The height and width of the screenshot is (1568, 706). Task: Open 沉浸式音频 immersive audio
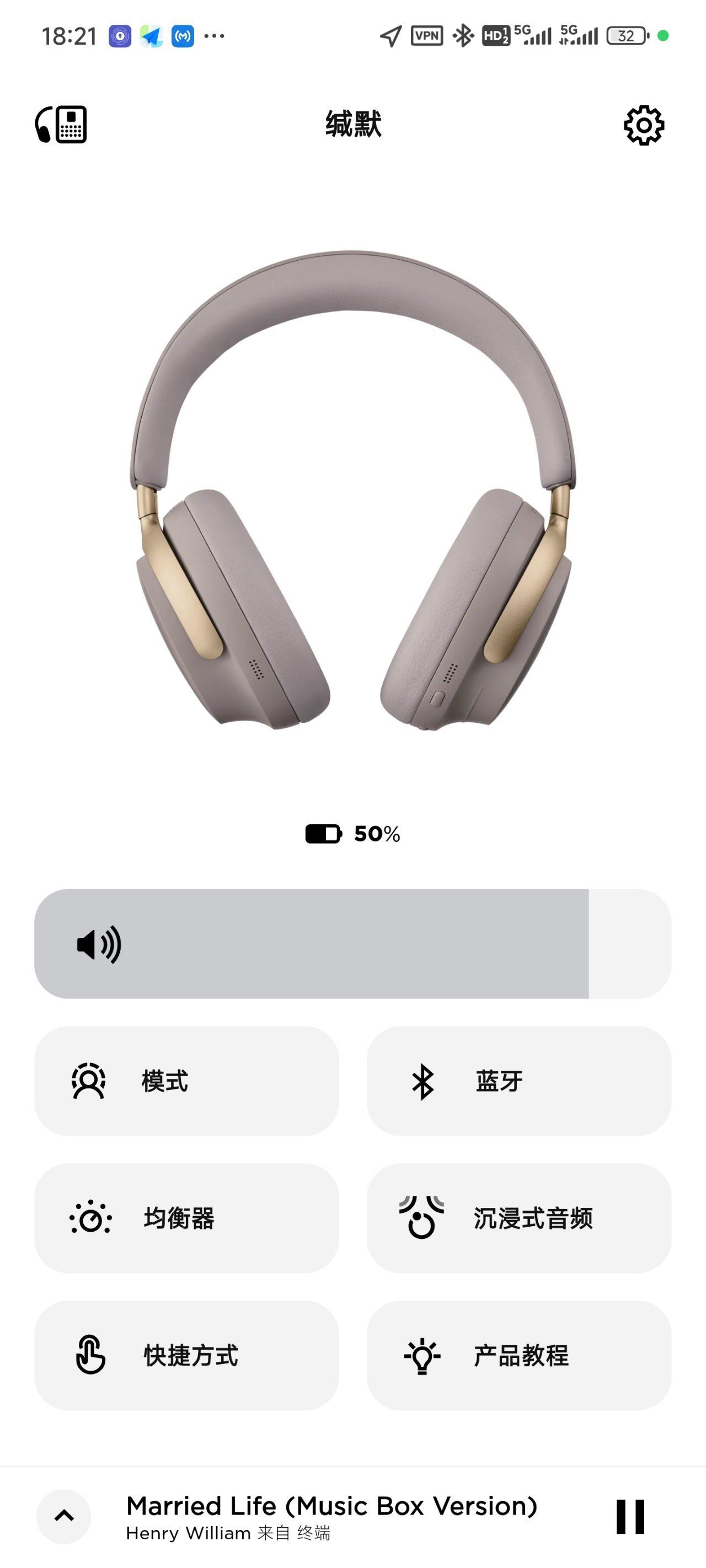point(518,1218)
